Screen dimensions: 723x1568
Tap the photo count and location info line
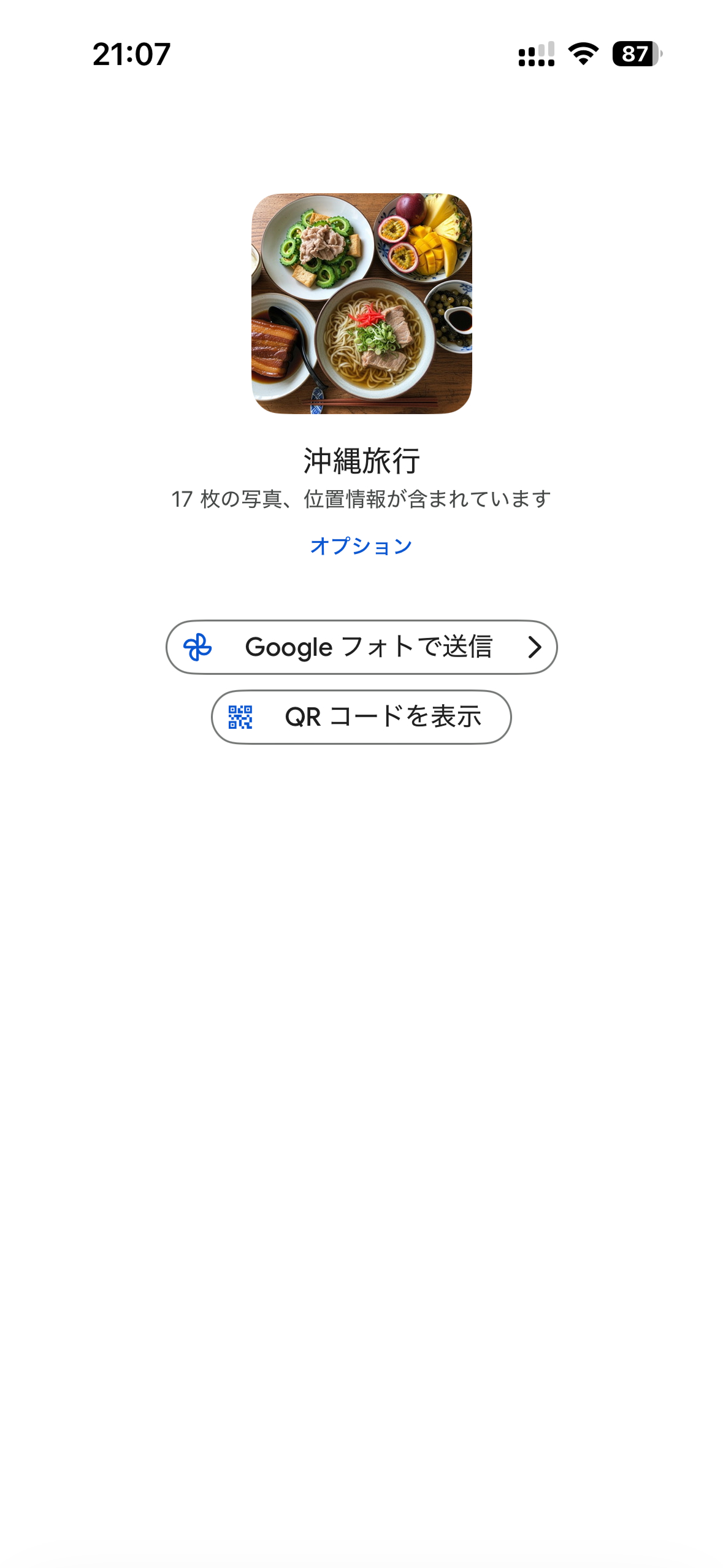(x=361, y=498)
